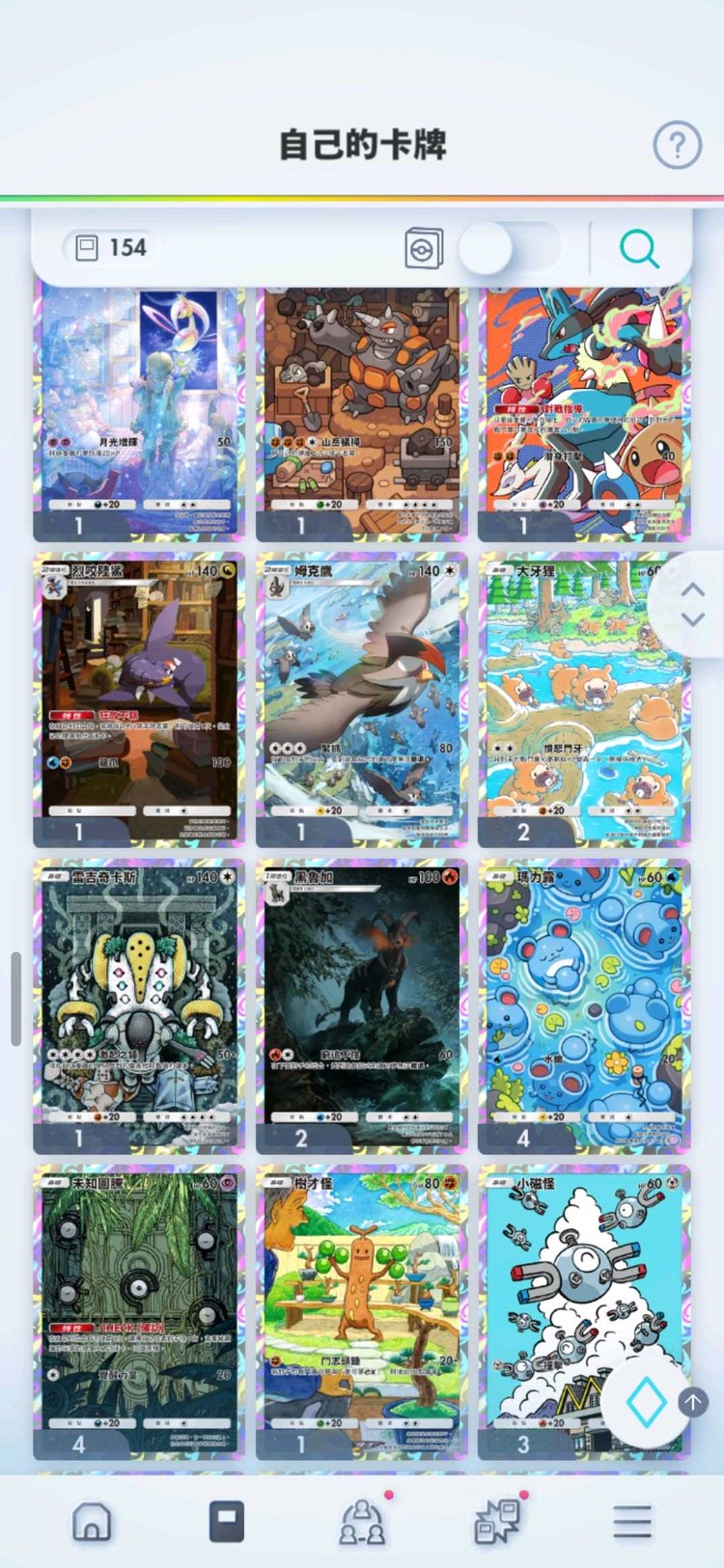Open the hamburger menu
This screenshot has width=724, height=1568.
tap(632, 1522)
